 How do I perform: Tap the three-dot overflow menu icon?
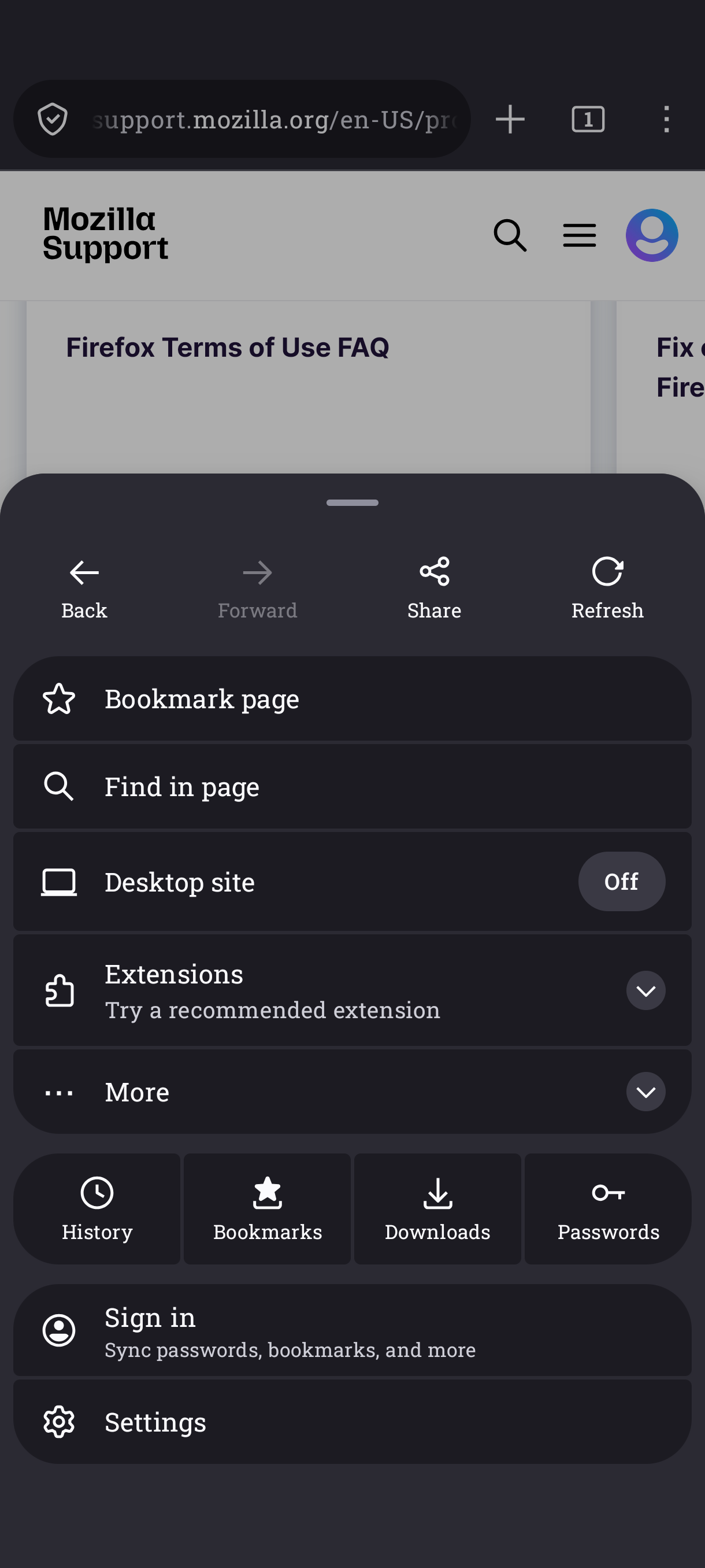666,119
